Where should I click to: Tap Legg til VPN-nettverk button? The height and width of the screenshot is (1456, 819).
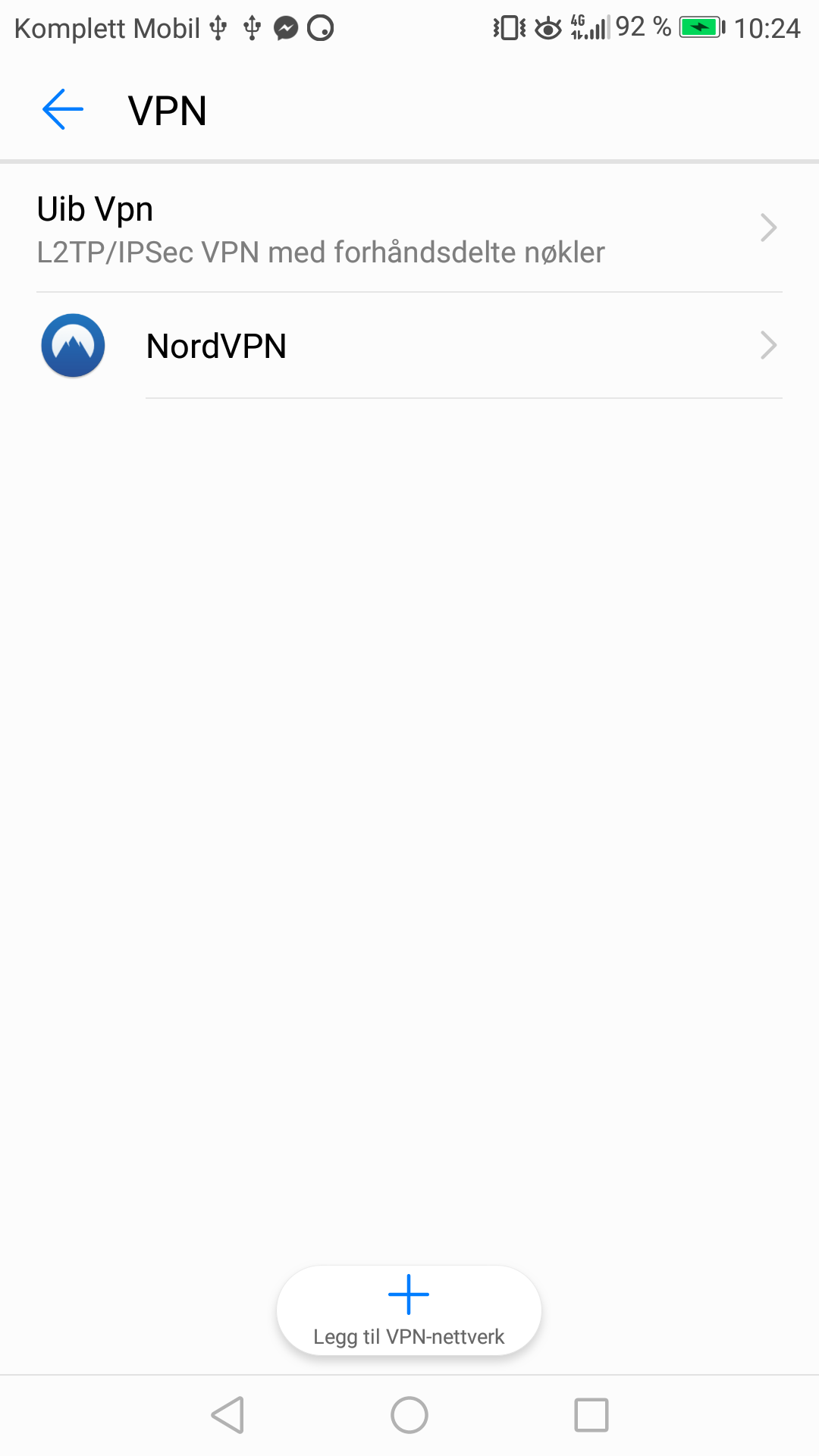409,1310
